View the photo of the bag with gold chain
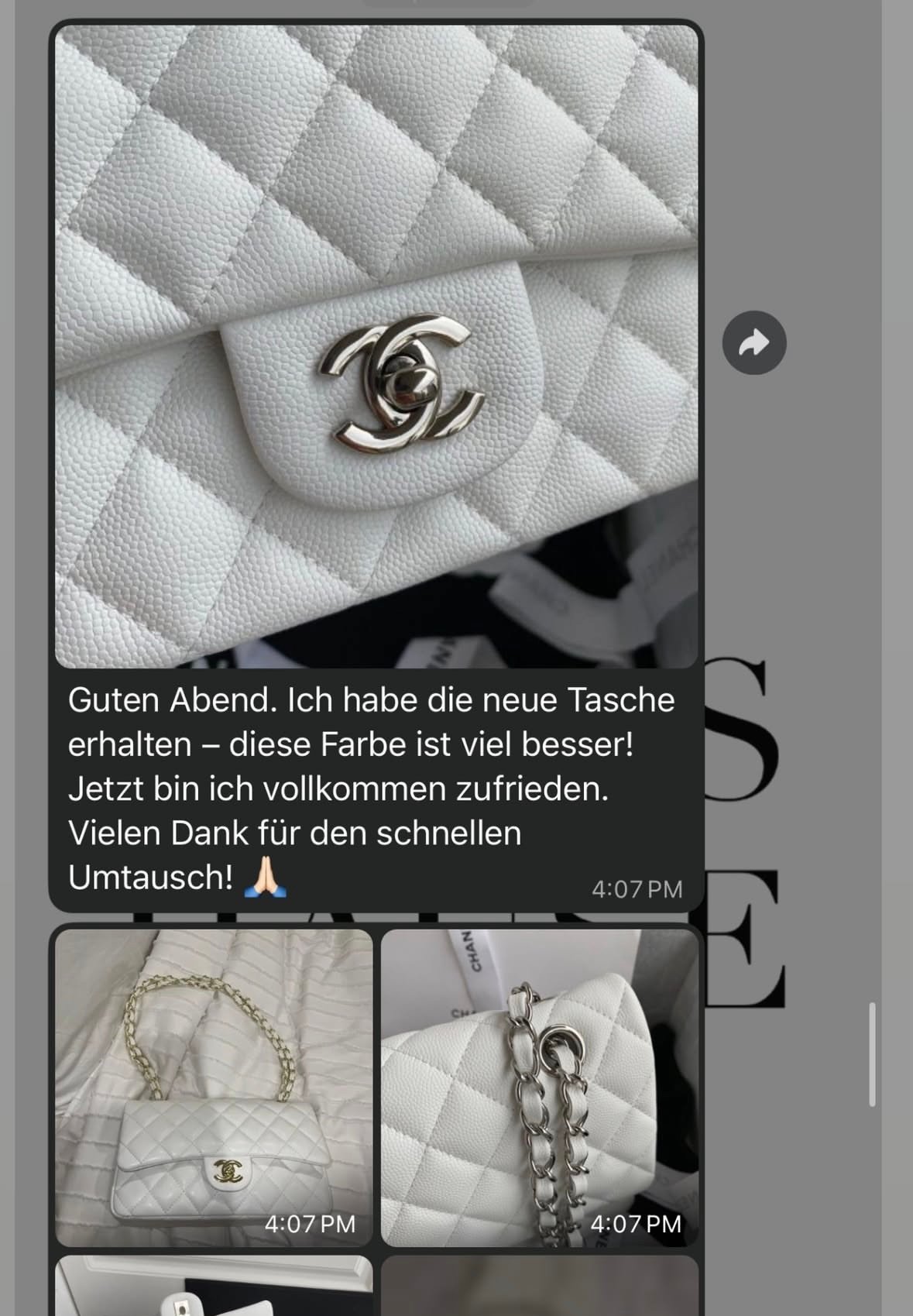 tap(214, 1088)
